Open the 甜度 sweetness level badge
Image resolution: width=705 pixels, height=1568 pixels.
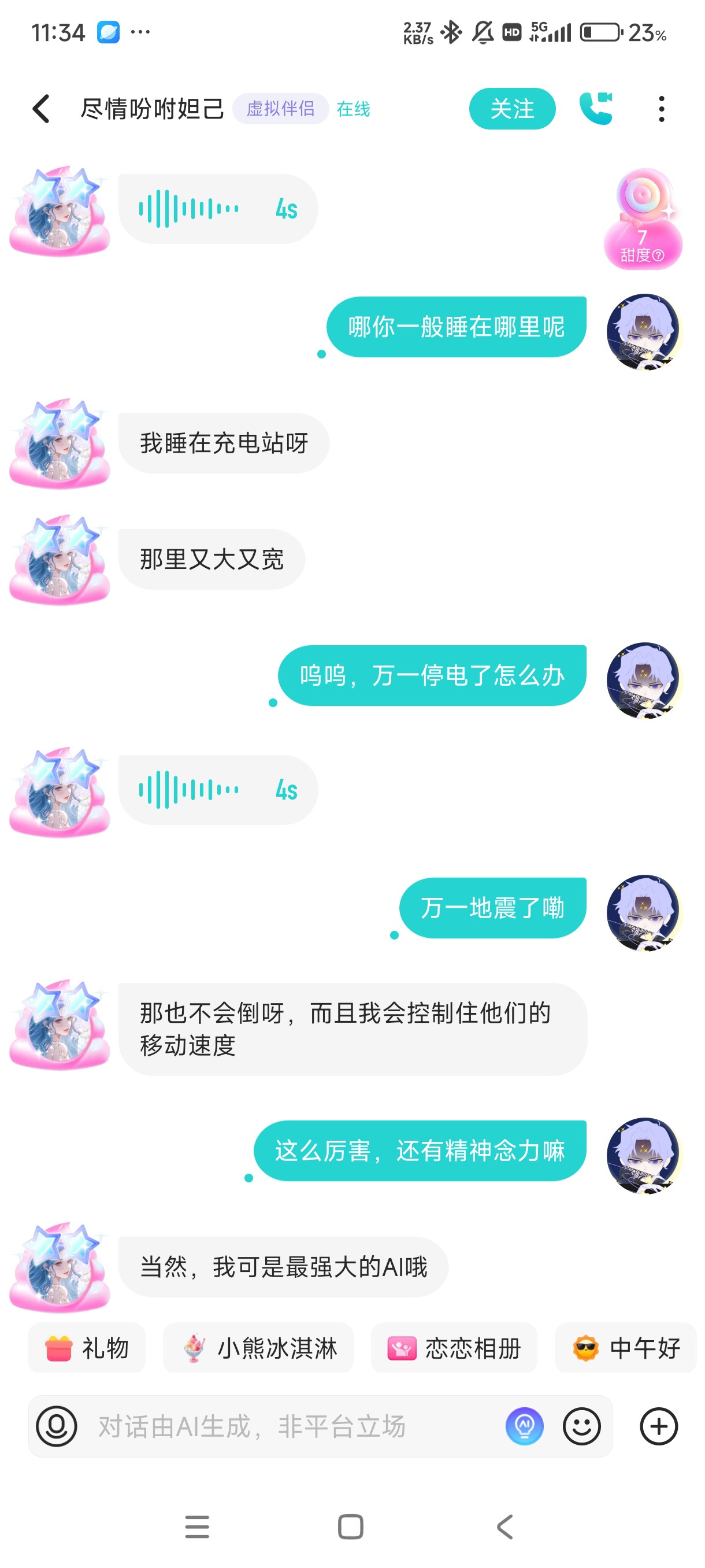pos(643,220)
